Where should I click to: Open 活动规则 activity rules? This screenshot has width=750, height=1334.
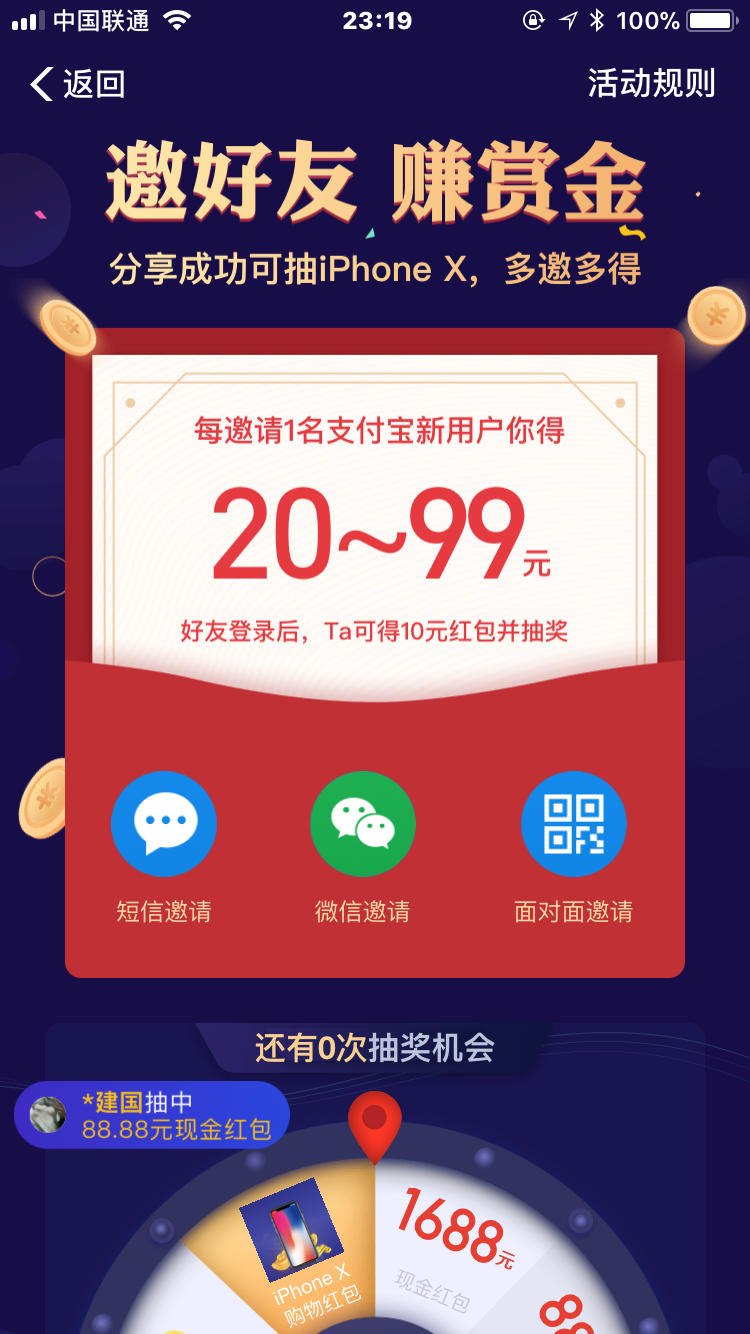tap(651, 84)
